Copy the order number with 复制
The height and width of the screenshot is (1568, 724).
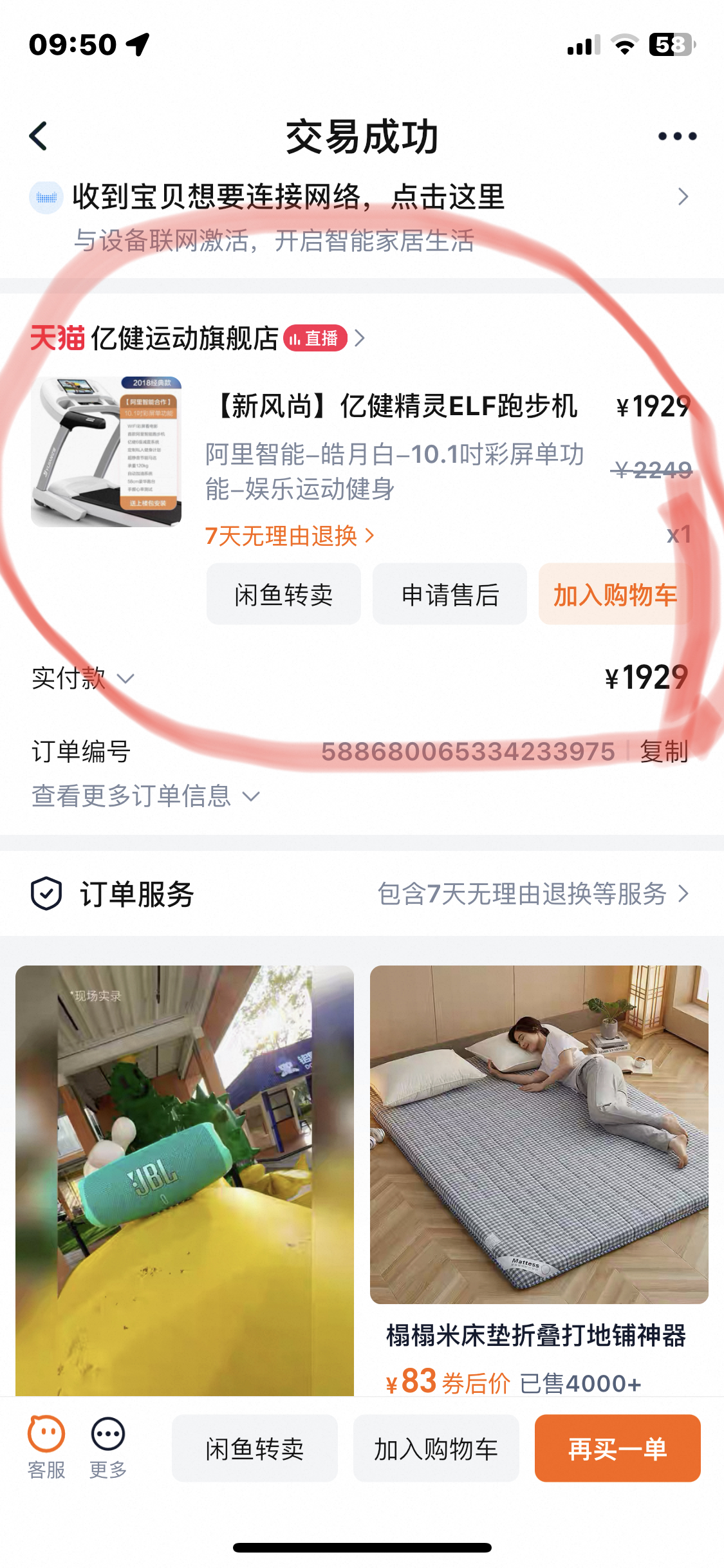[x=664, y=751]
